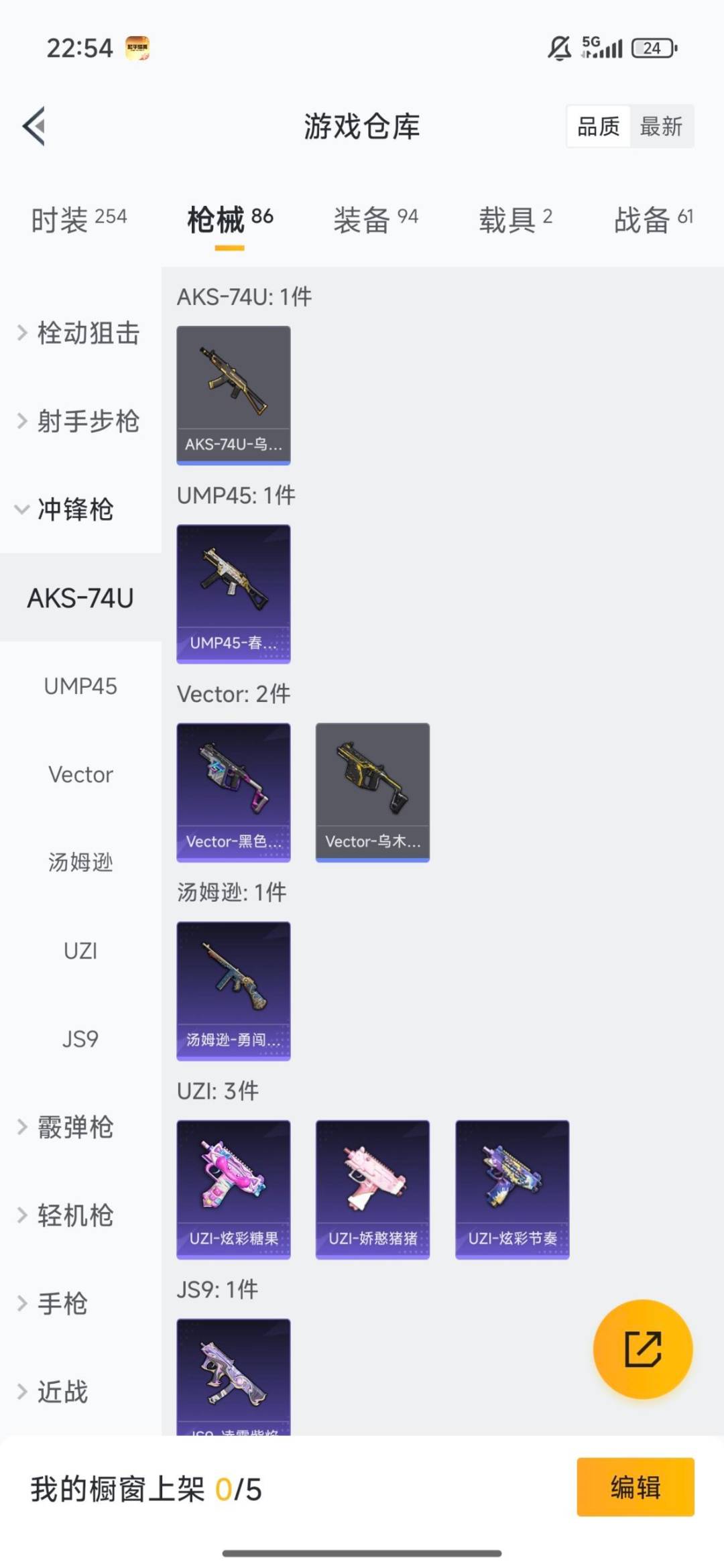Switch to the 装备 tab
This screenshot has width=724, height=1568.
coord(375,219)
